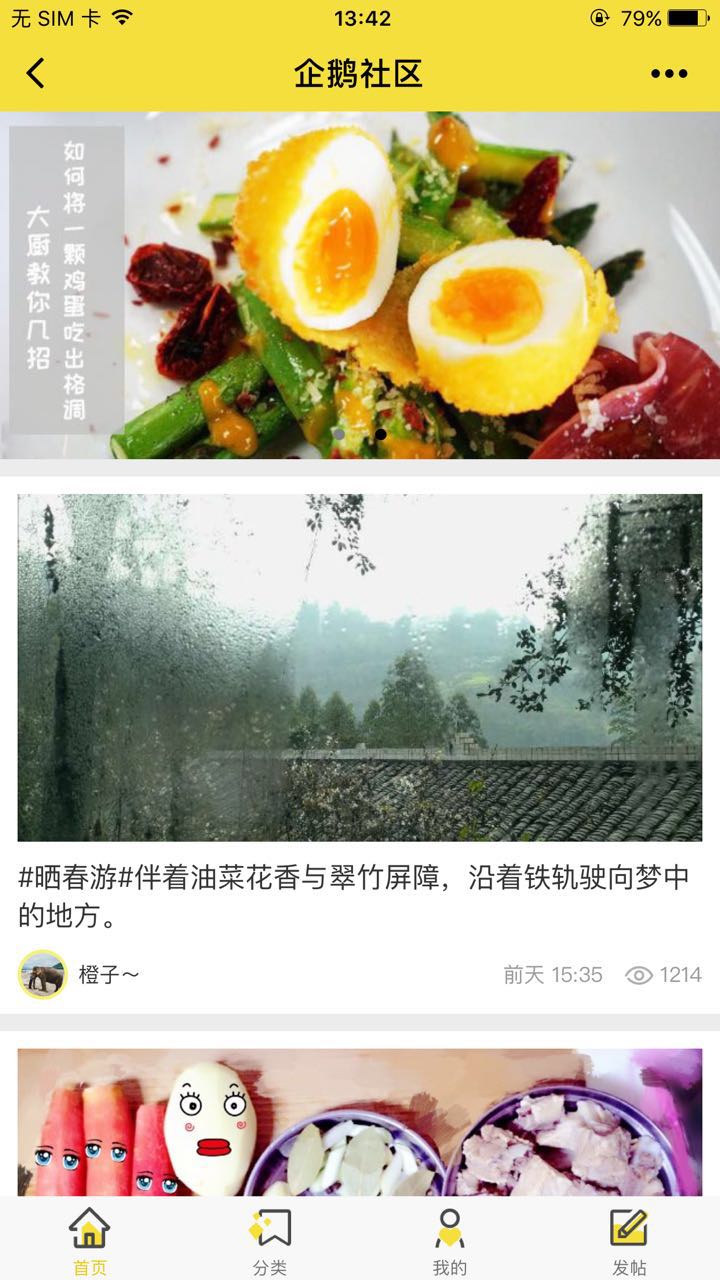Image resolution: width=720 pixels, height=1280 pixels.
Task: View 橙子～ user profile avatar
Action: pos(43,975)
